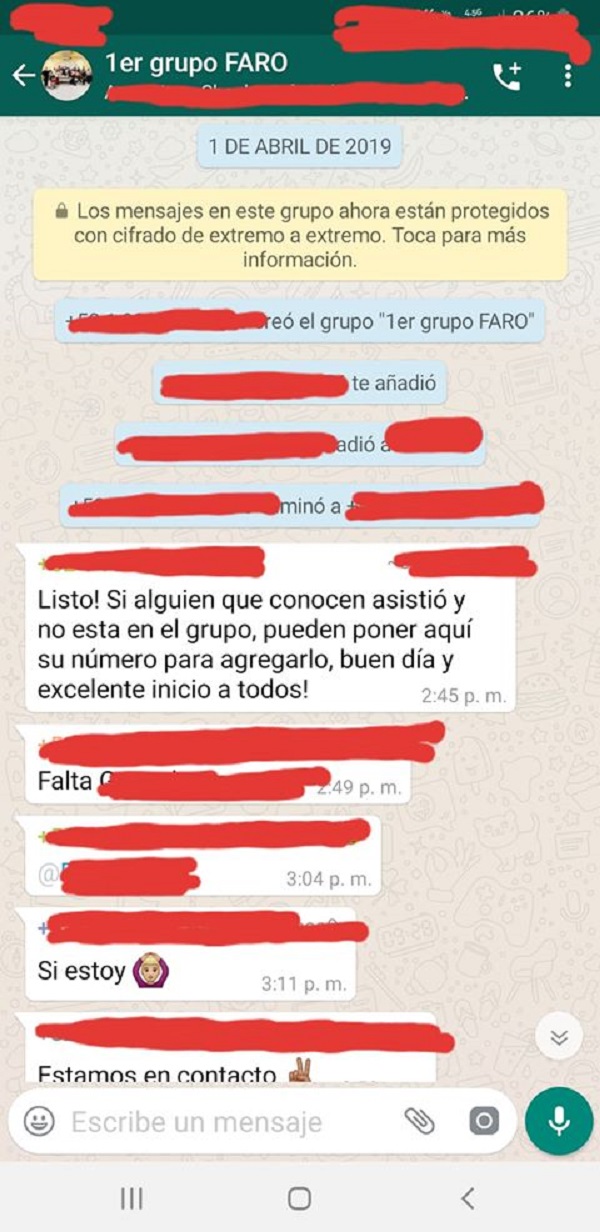Open the overflow menu
The height and width of the screenshot is (1232, 600).
(568, 76)
